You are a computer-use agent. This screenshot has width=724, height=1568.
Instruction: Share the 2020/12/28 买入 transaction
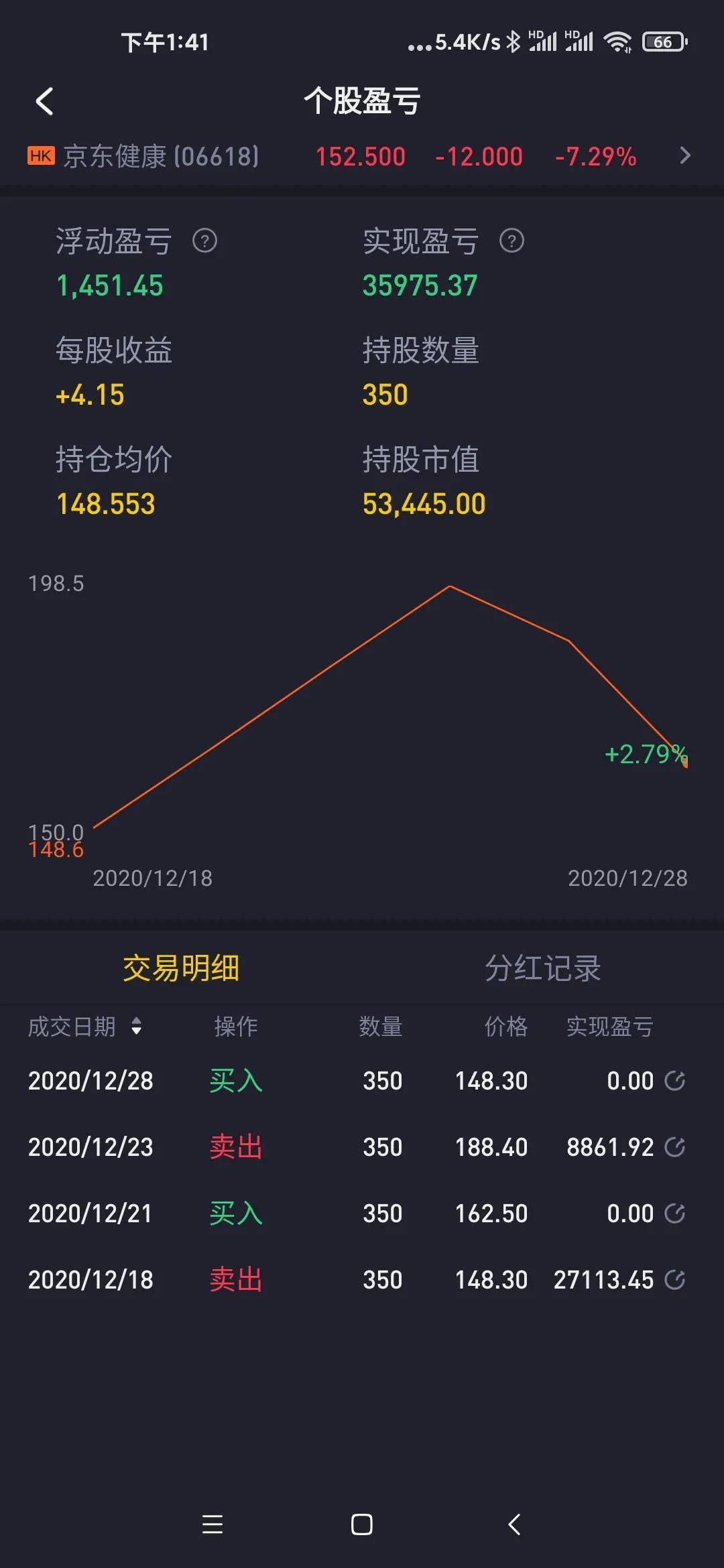[674, 1081]
